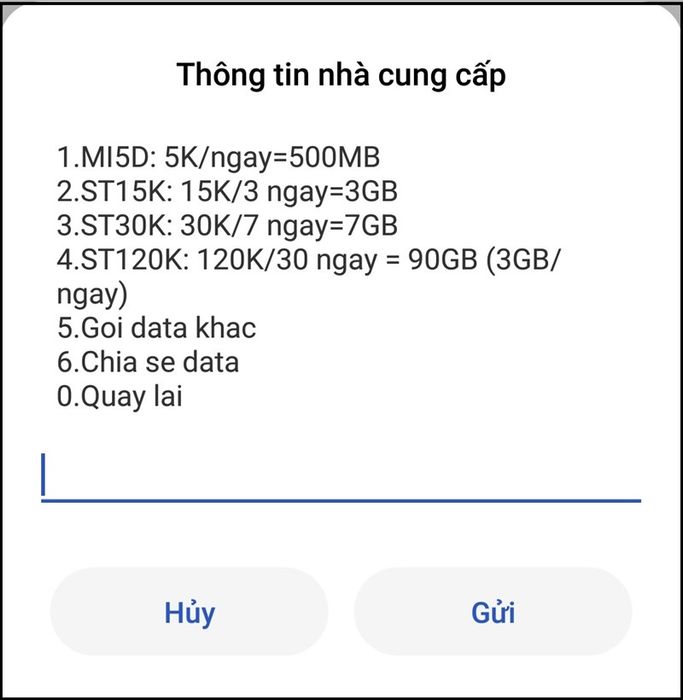Focus the USSD reply input field
Viewport: 683px width, 700px height.
click(x=340, y=475)
